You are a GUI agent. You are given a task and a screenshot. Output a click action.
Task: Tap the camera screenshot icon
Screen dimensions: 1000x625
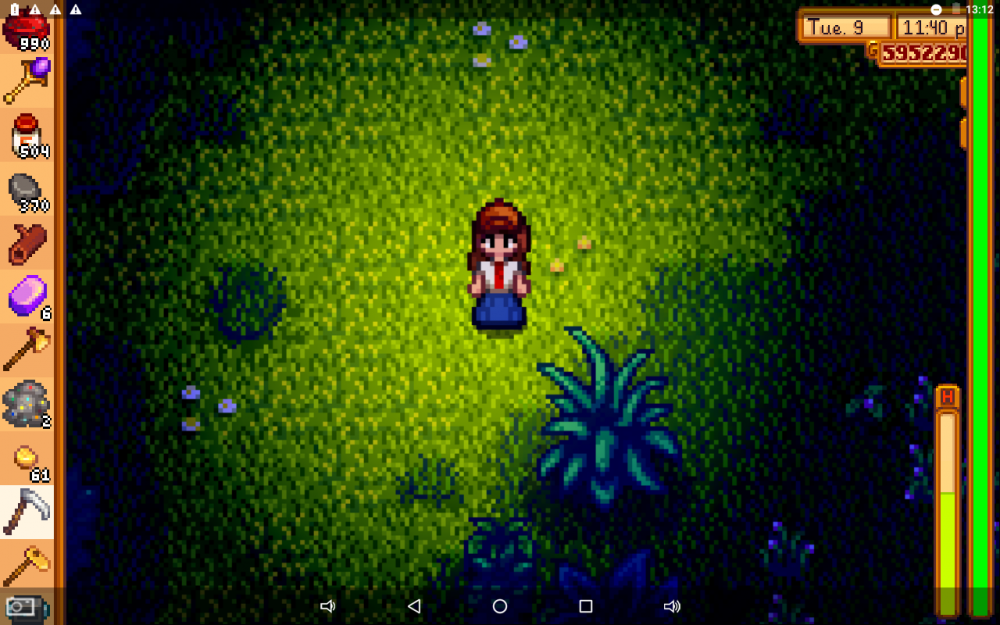[20, 606]
